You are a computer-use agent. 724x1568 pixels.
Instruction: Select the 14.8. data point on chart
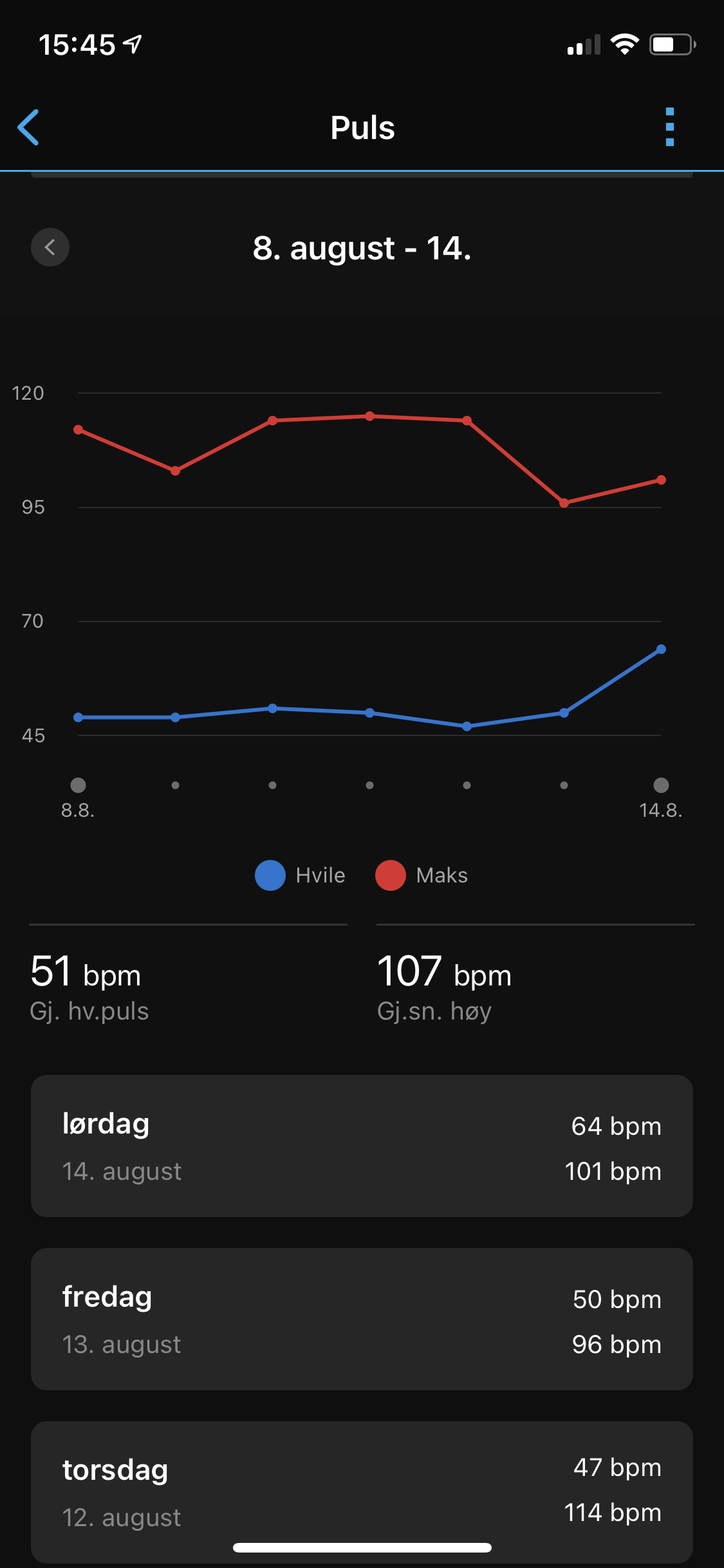[x=661, y=785]
